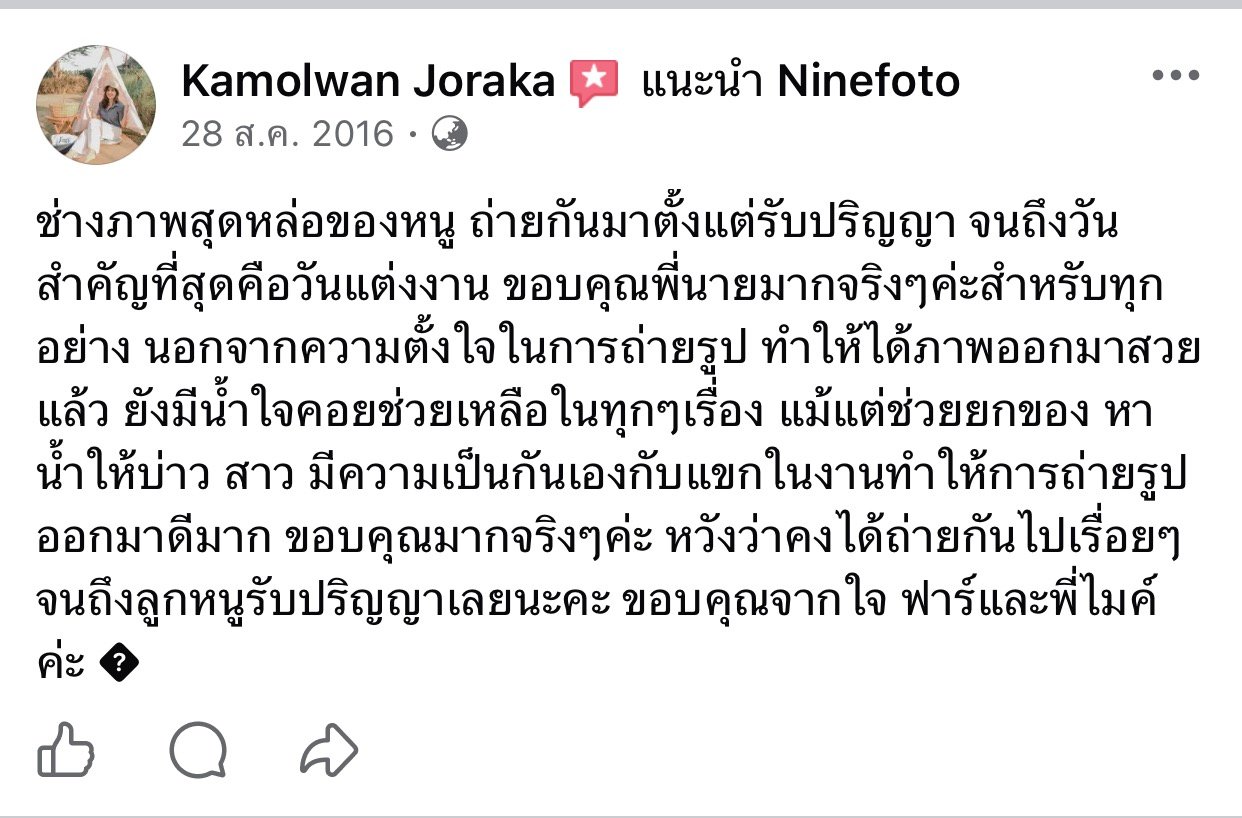The width and height of the screenshot is (1242, 818).
Task: Open Kamolwan Joraka's profile name
Action: [367, 82]
